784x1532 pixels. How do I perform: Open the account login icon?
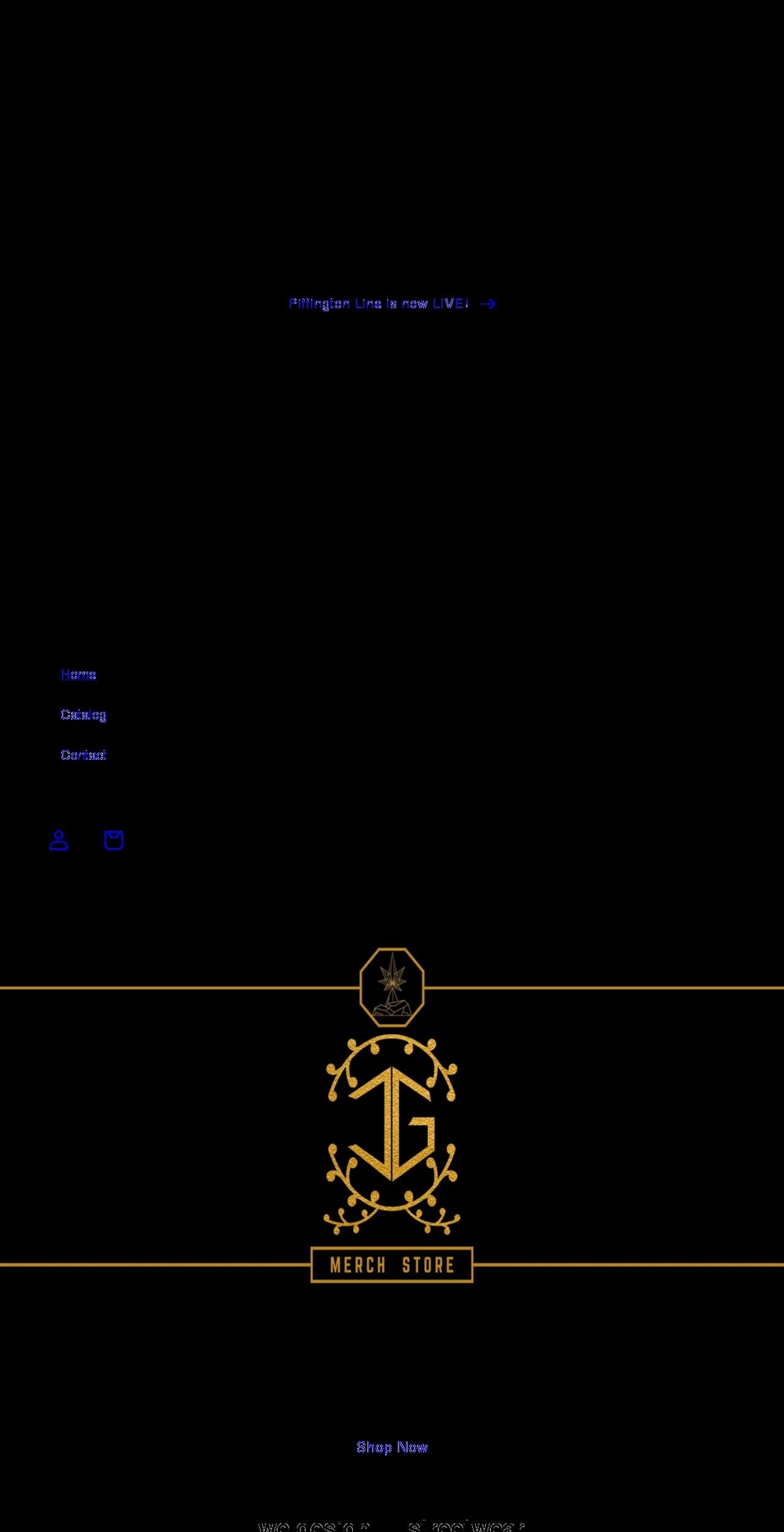pyautogui.click(x=59, y=840)
